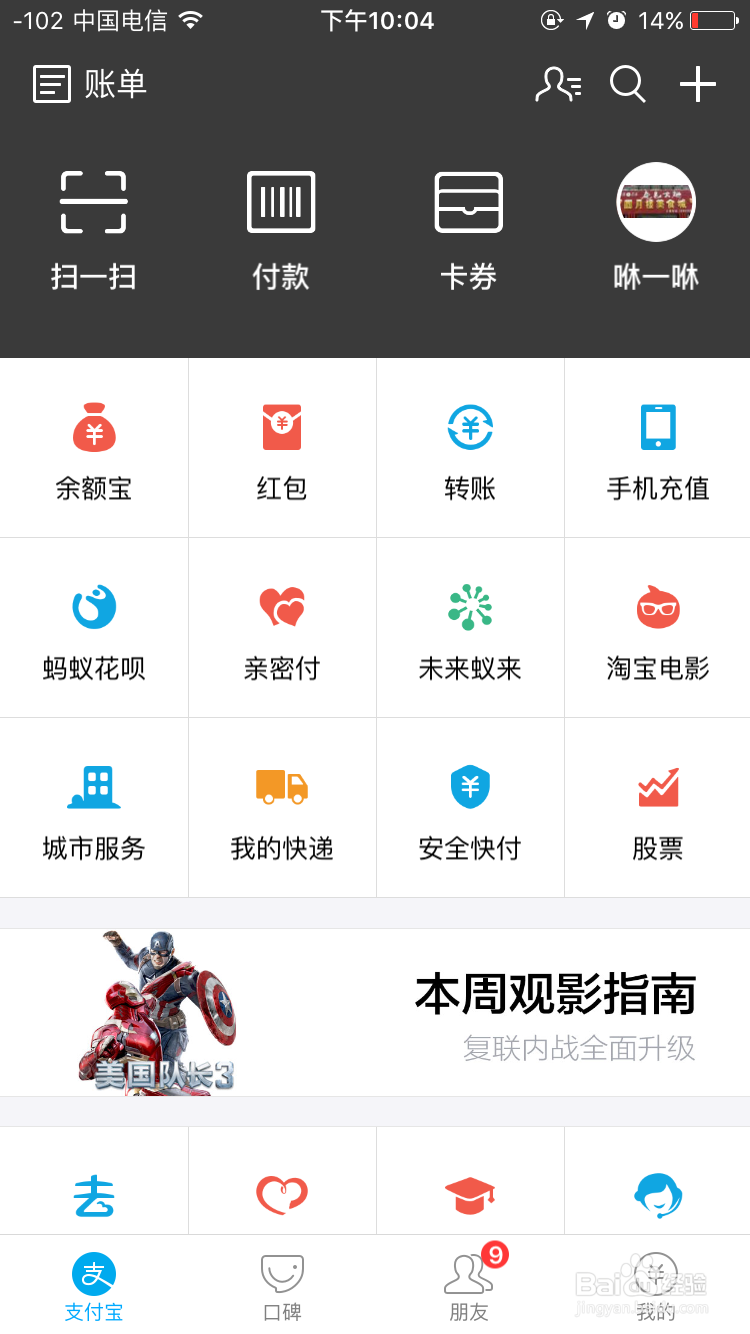The image size is (750, 1334).
Task: Switch to the 口碑 tab
Action: [x=281, y=1285]
